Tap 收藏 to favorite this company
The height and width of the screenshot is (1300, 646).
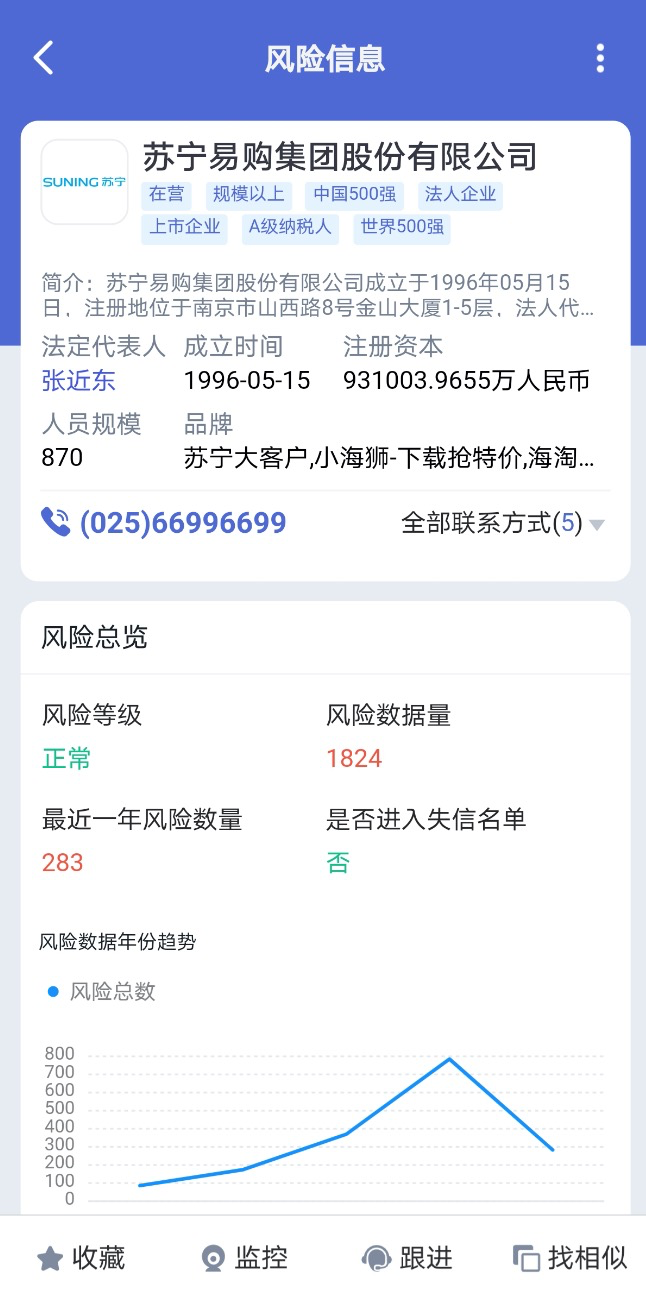point(81,1258)
